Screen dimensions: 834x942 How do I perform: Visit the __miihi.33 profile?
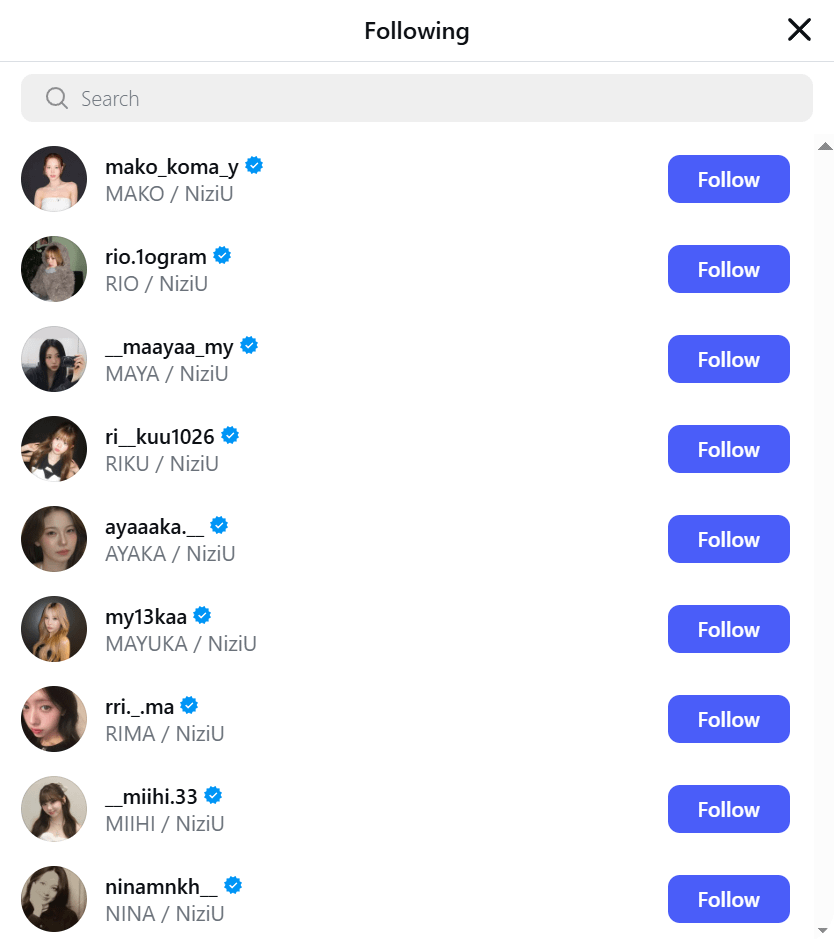coord(151,796)
